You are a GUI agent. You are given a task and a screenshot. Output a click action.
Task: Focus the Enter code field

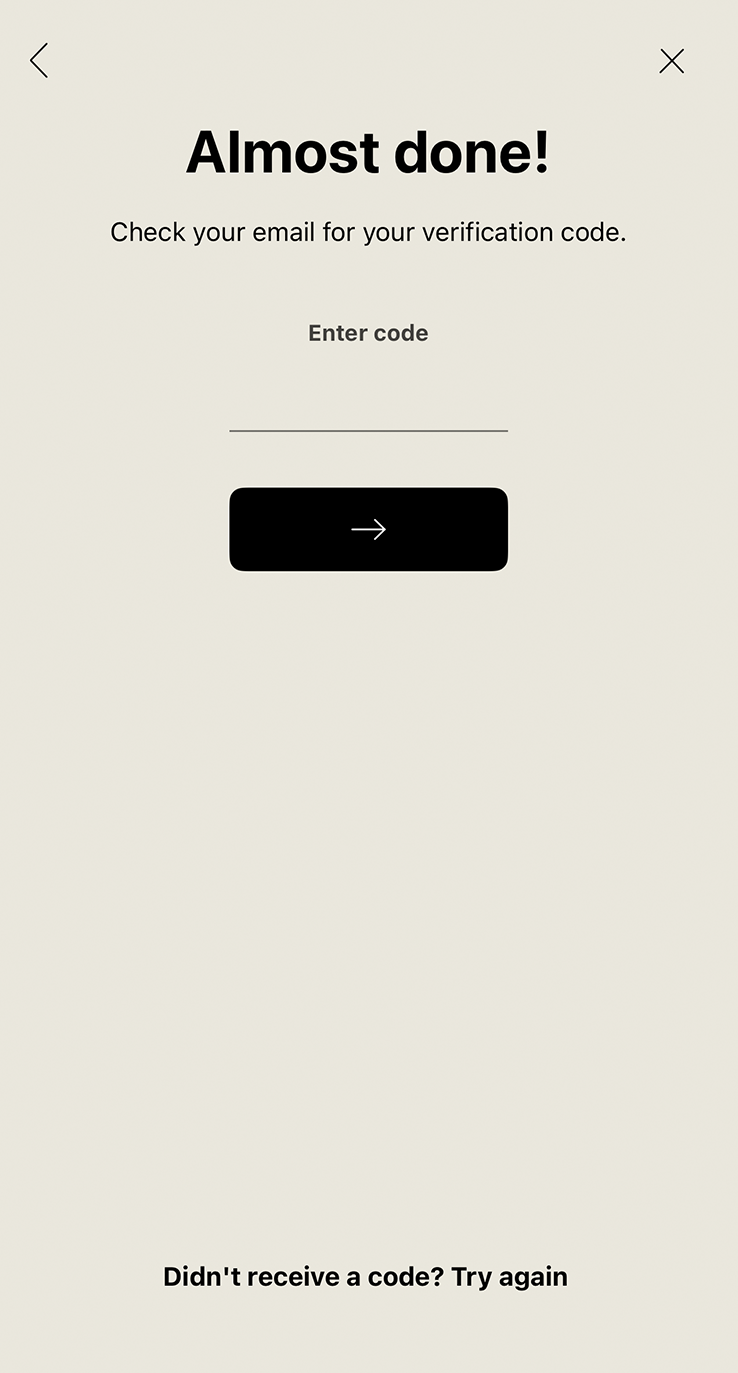368,405
